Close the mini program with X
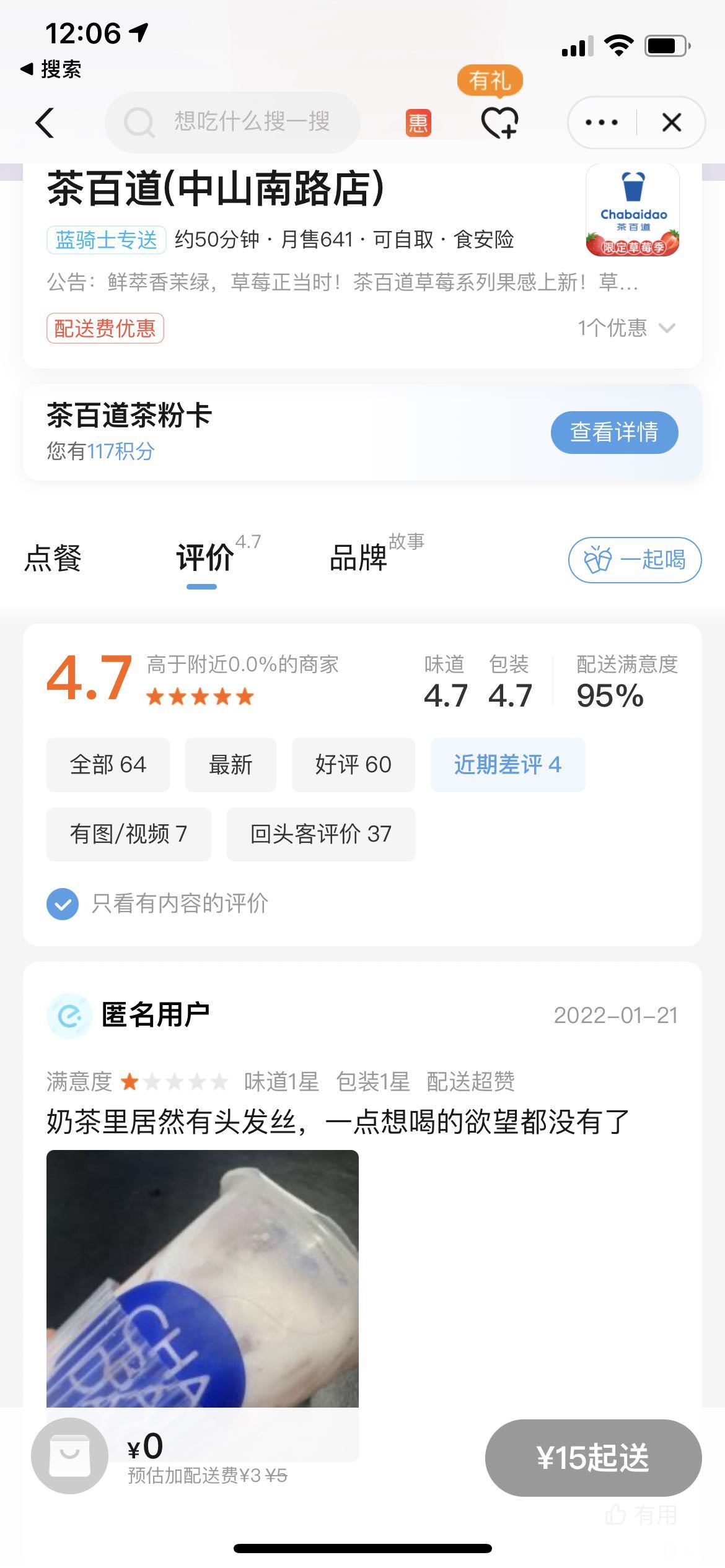 pos(672,123)
